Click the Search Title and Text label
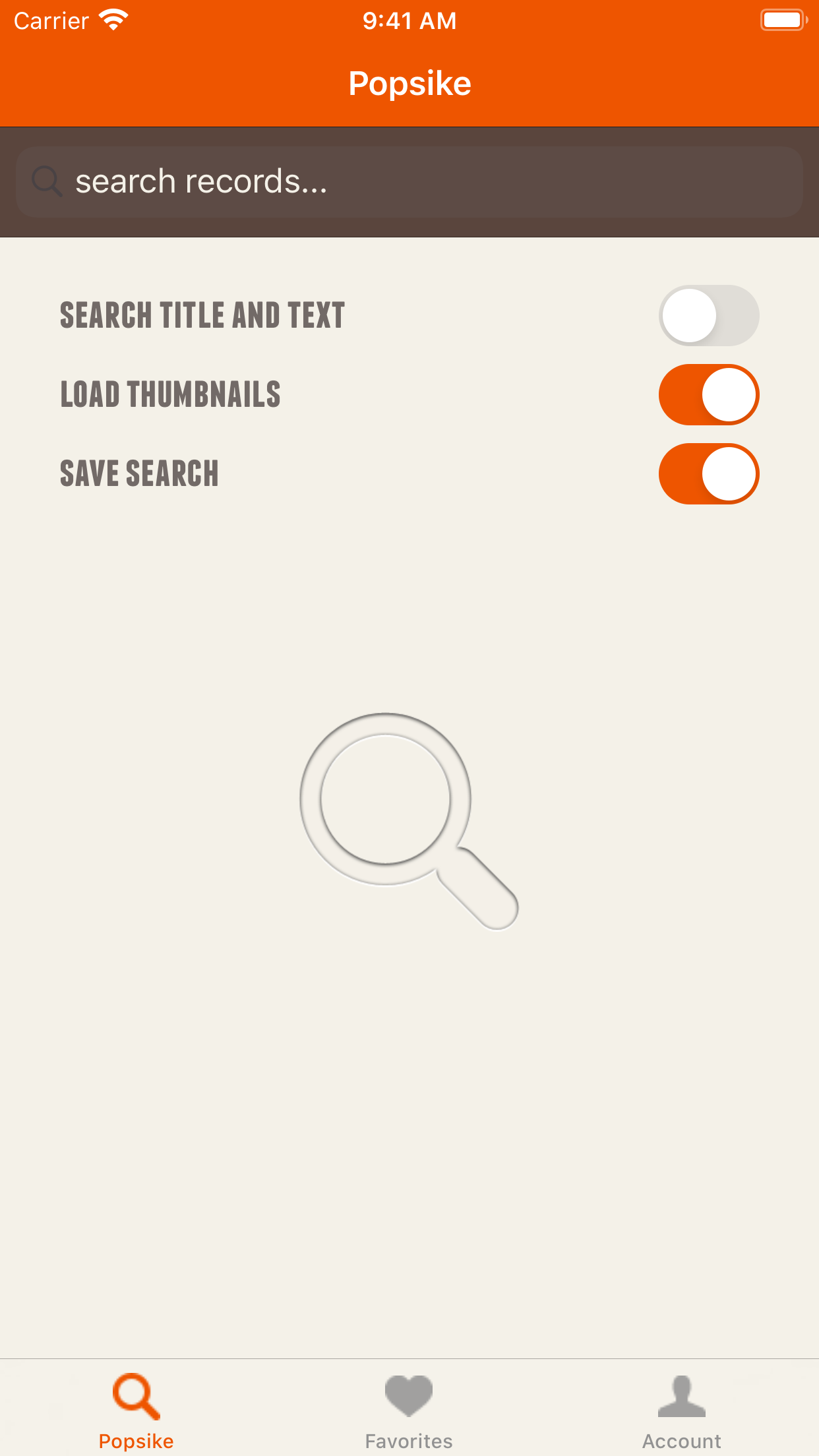This screenshot has height=1456, width=819. coord(201,315)
